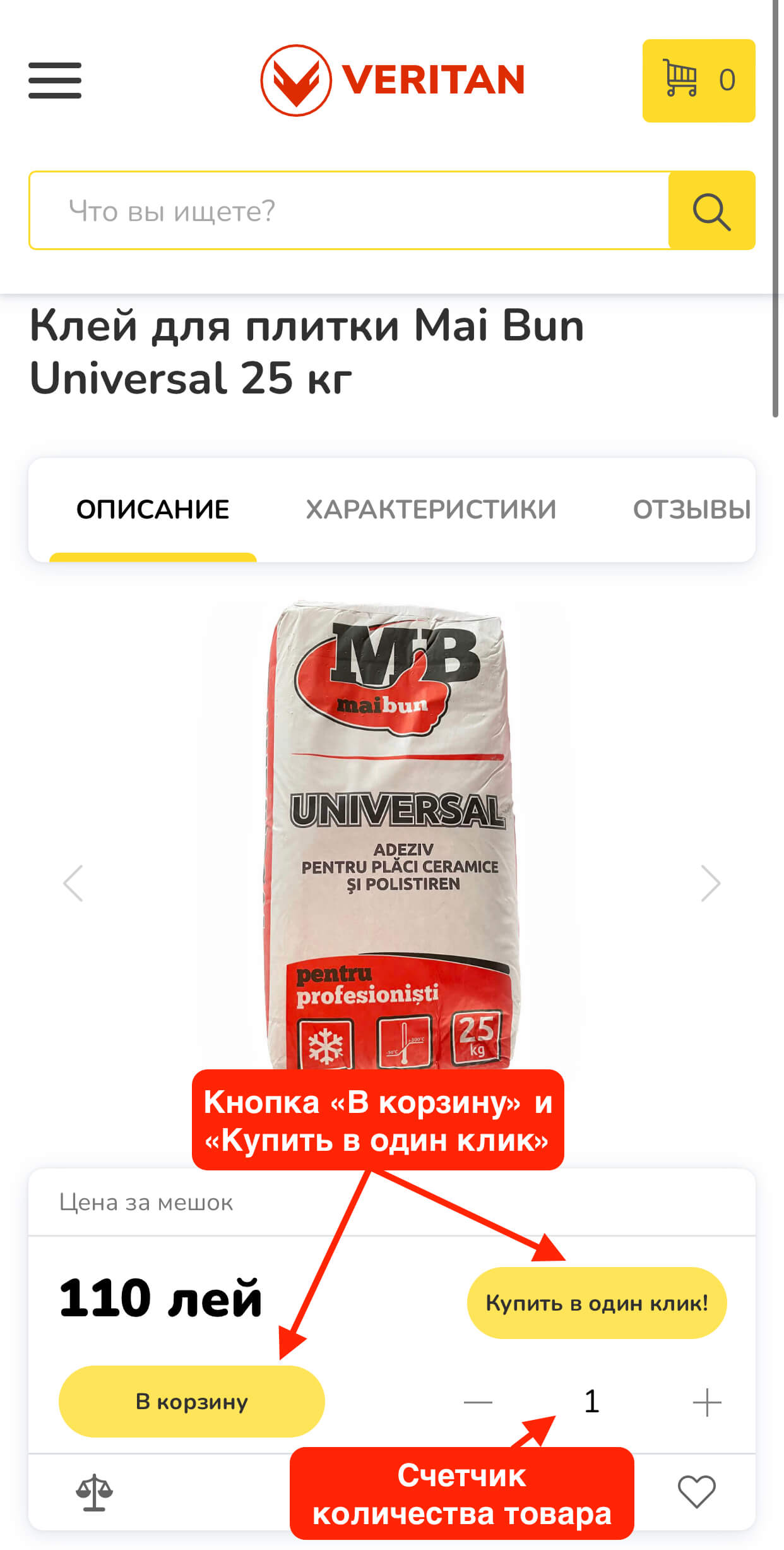Increase quantity with the plus button
The width and height of the screenshot is (784, 1550).
point(706,1402)
